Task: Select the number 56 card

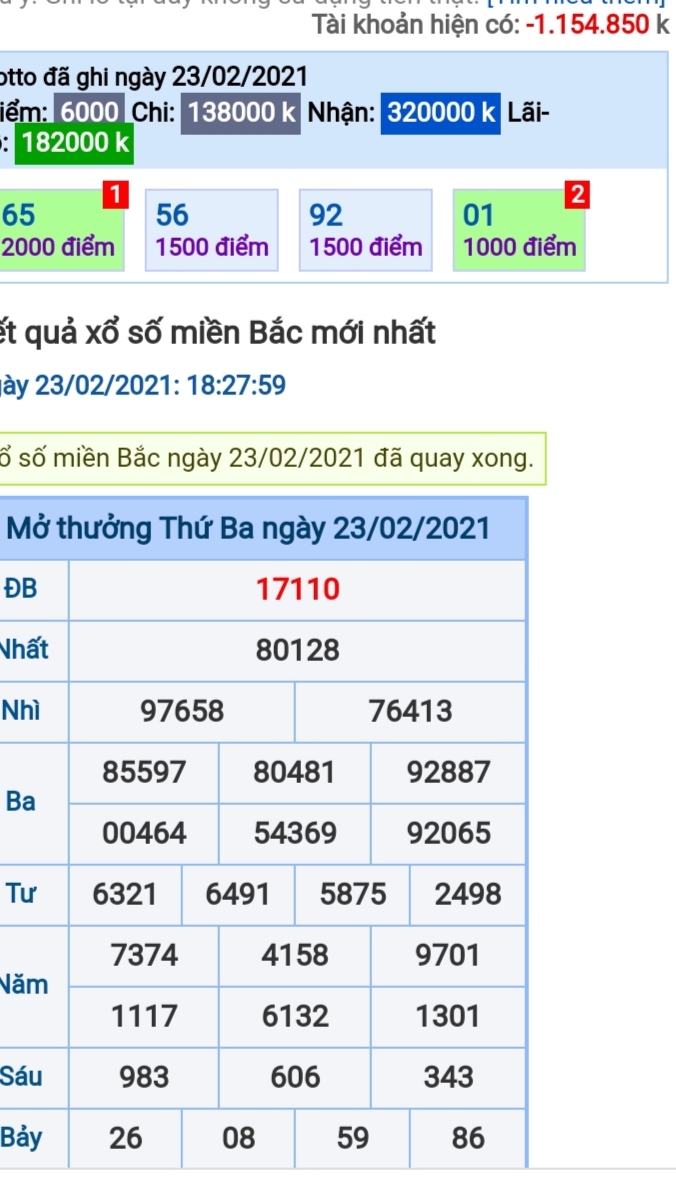Action: (212, 230)
